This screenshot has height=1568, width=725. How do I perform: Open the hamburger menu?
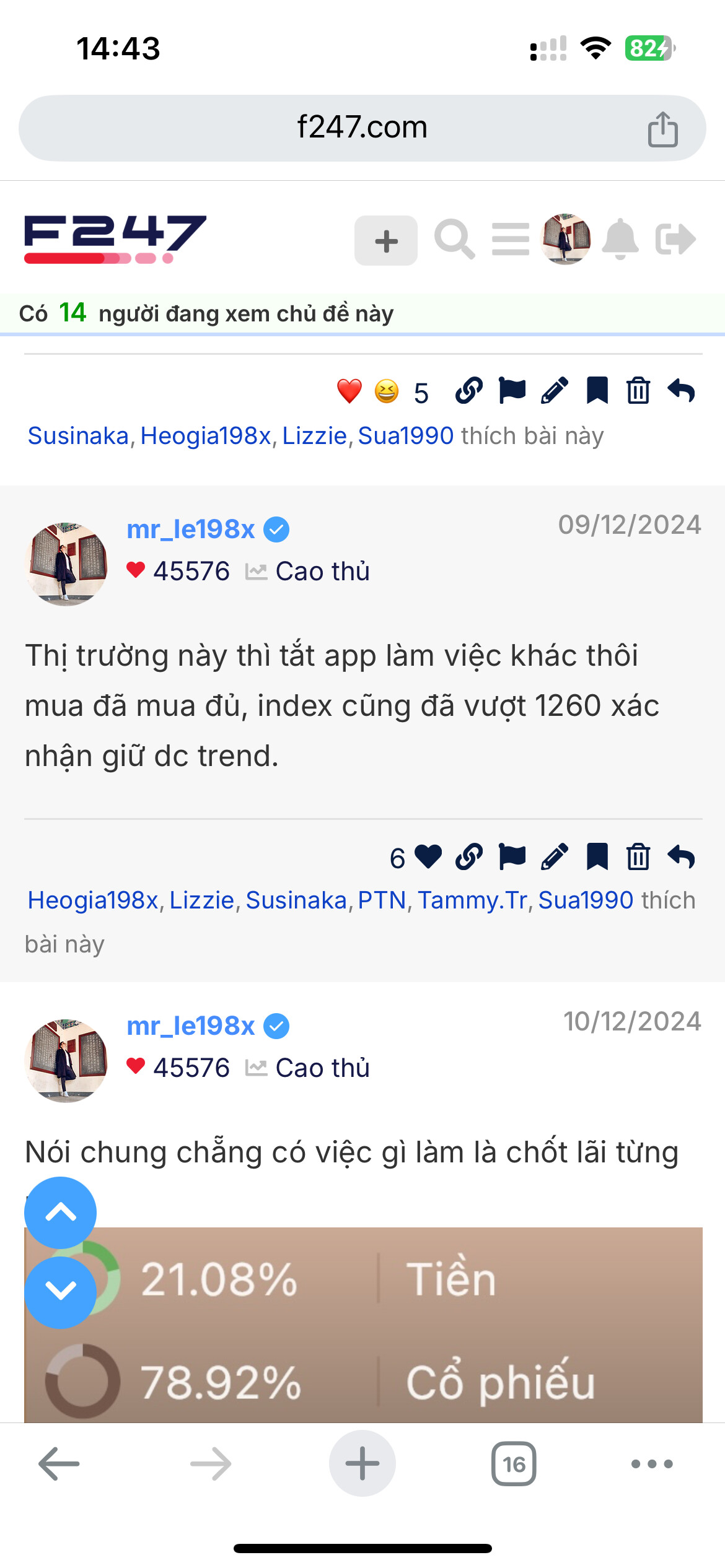(x=511, y=240)
